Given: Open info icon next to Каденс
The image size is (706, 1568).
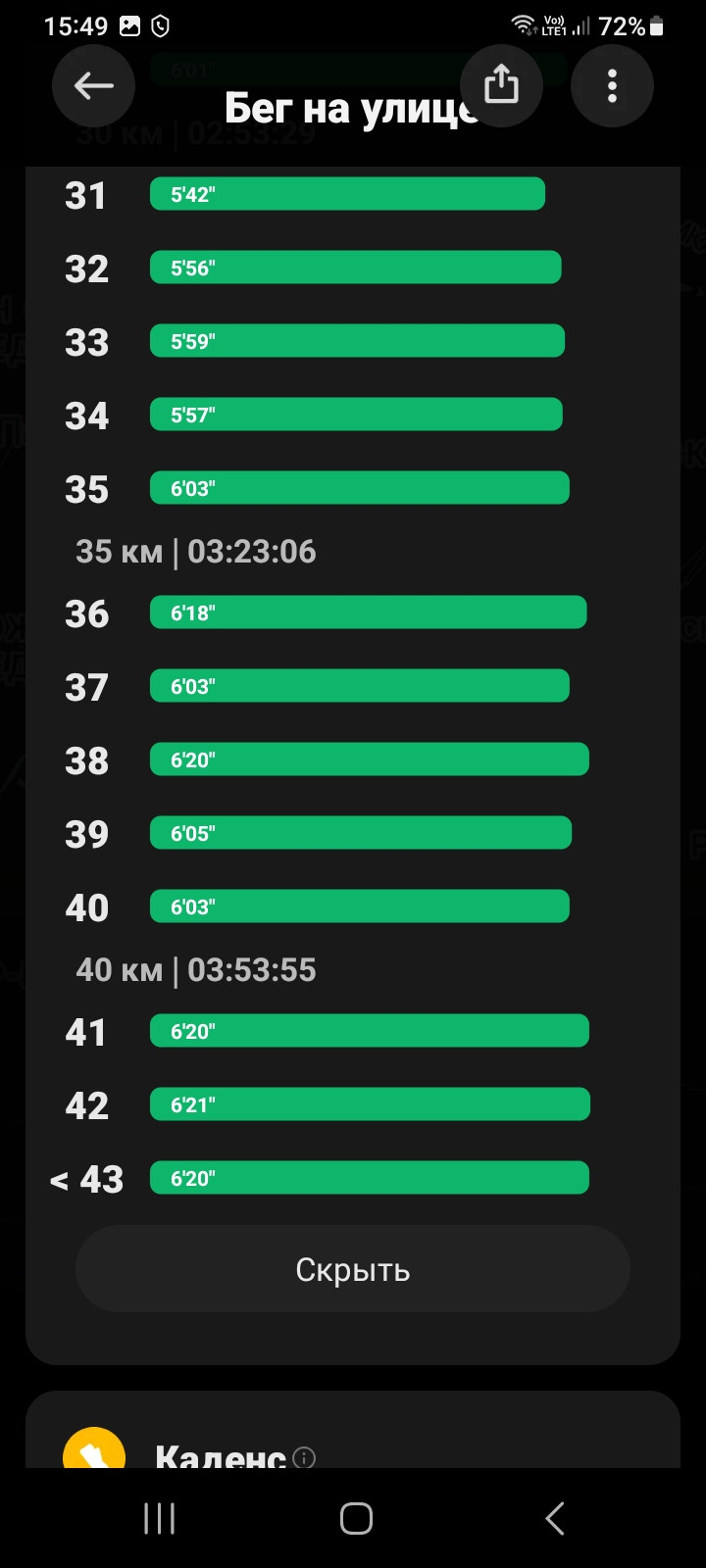Looking at the screenshot, I should pyautogui.click(x=305, y=1457).
